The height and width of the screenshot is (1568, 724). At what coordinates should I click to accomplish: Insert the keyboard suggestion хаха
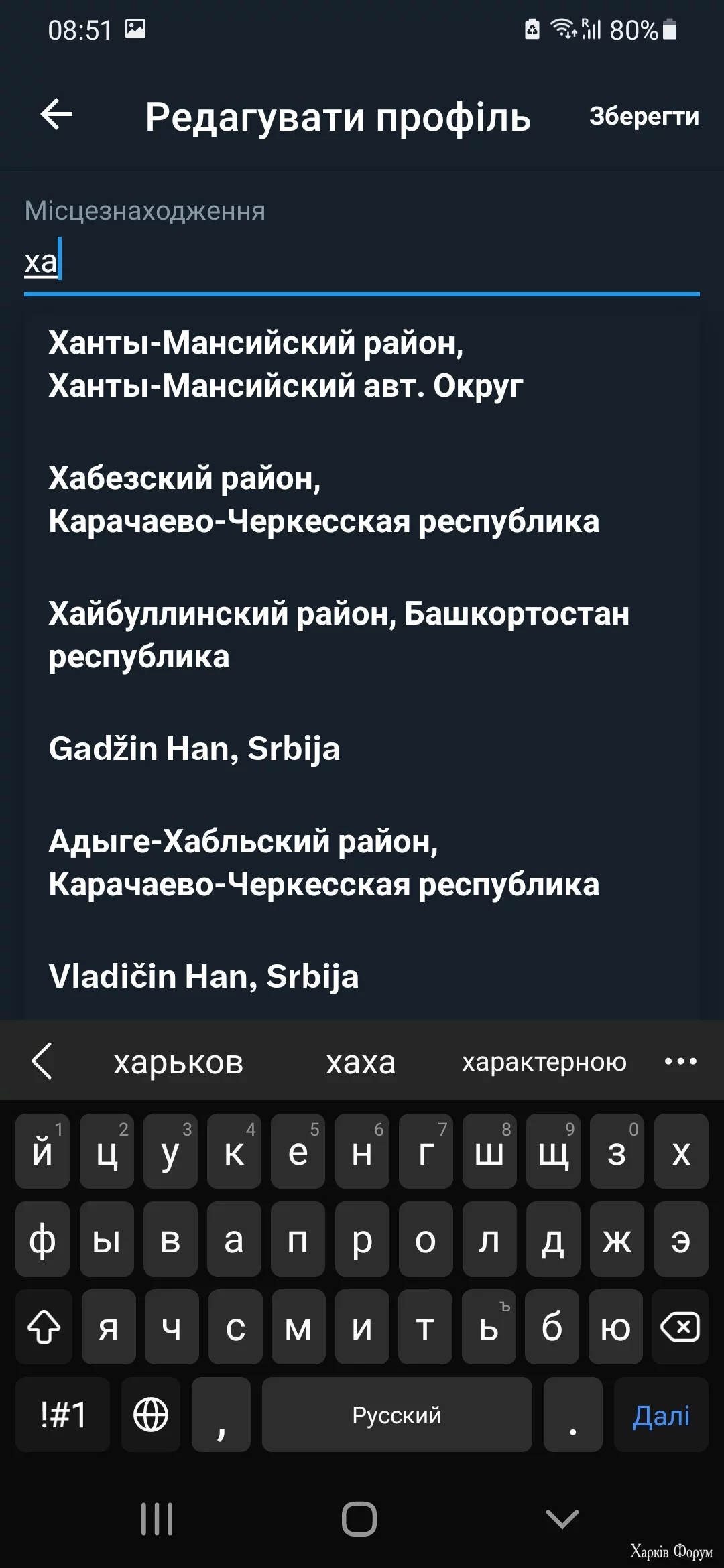tap(361, 1062)
